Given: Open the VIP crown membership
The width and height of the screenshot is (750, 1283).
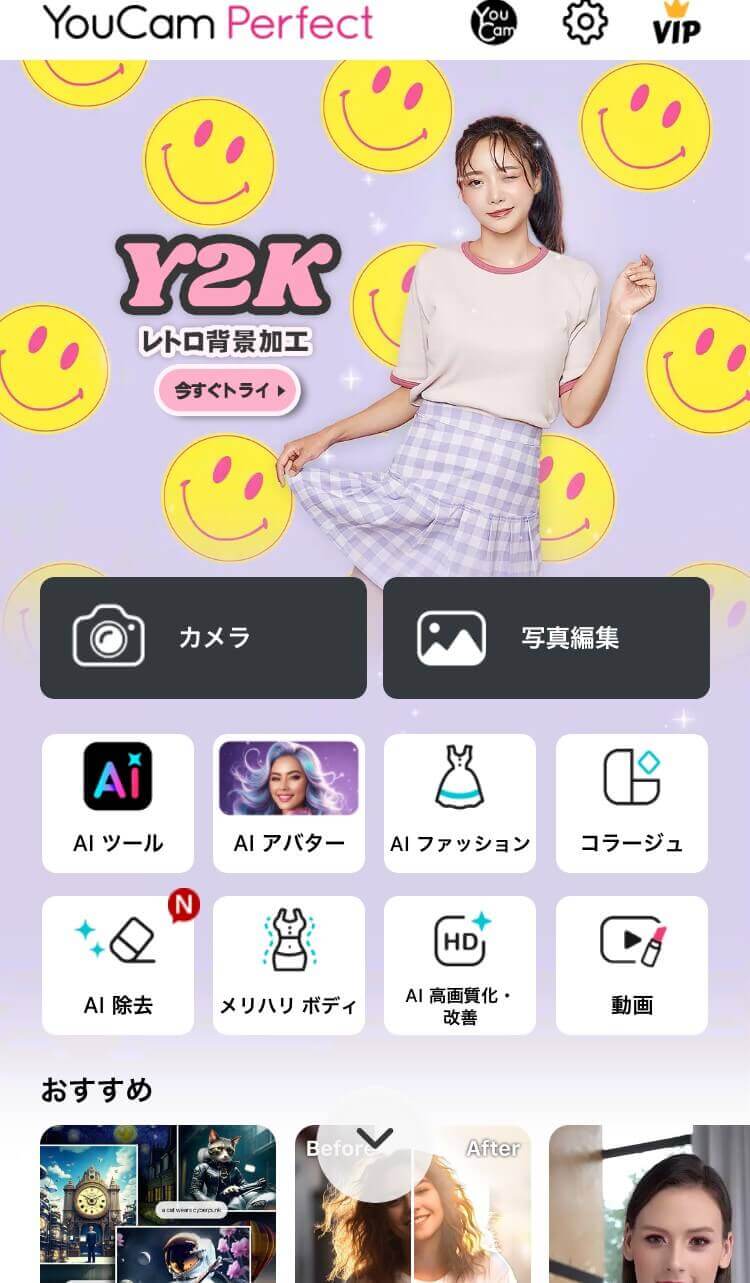Looking at the screenshot, I should point(676,23).
